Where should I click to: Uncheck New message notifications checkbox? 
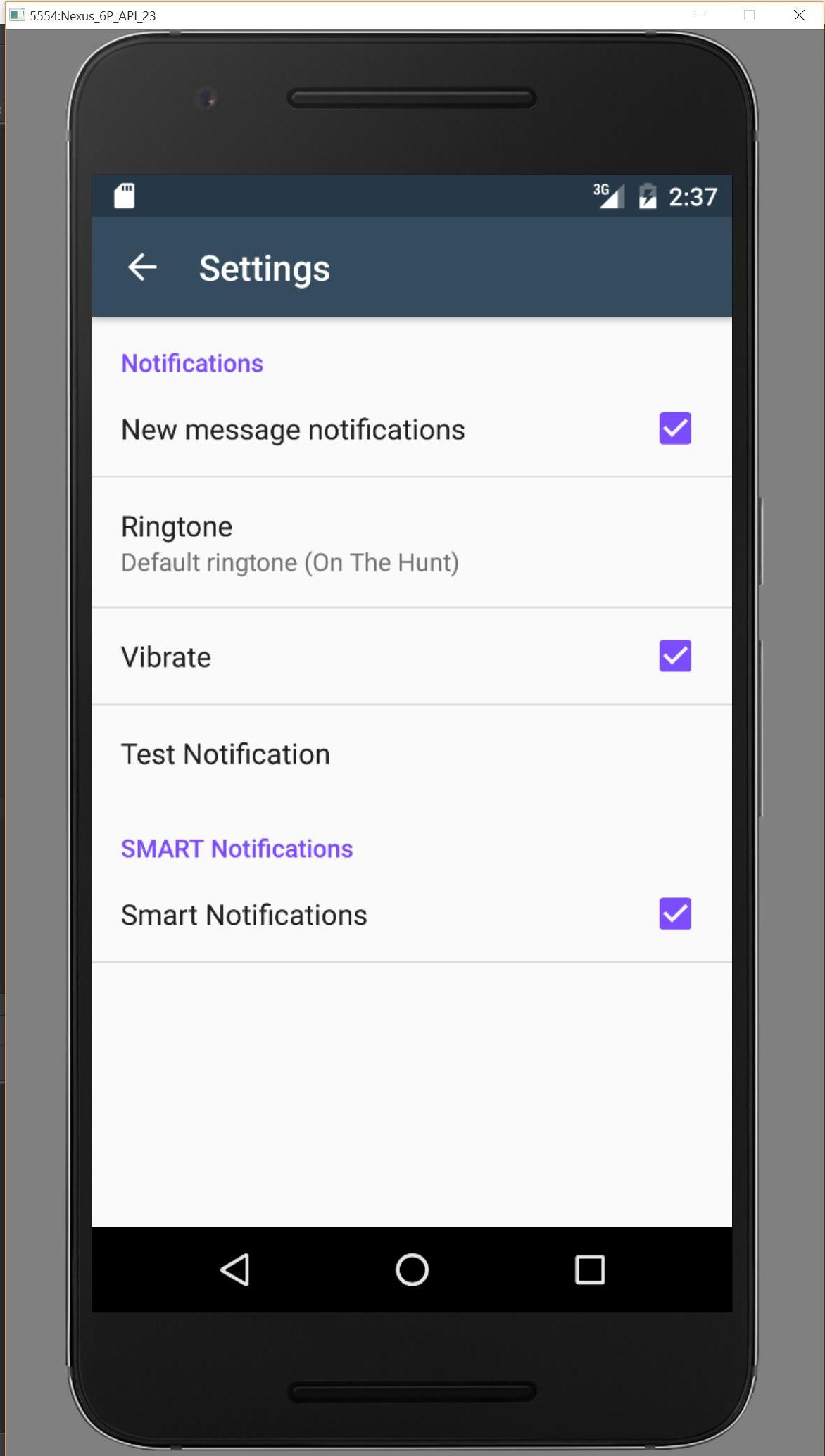click(674, 429)
